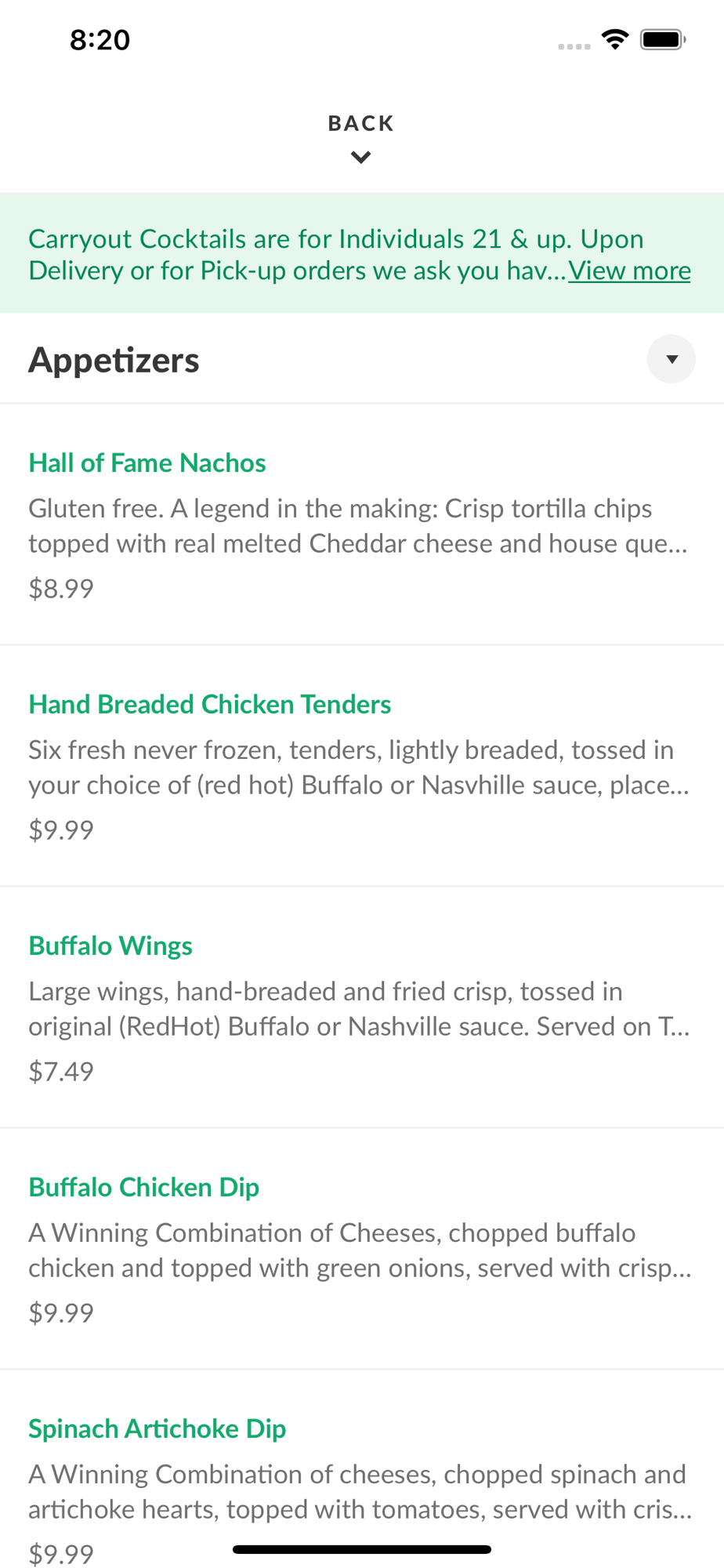View Buffalo Chicken Dip details
The image size is (724, 1568).
click(x=143, y=1187)
